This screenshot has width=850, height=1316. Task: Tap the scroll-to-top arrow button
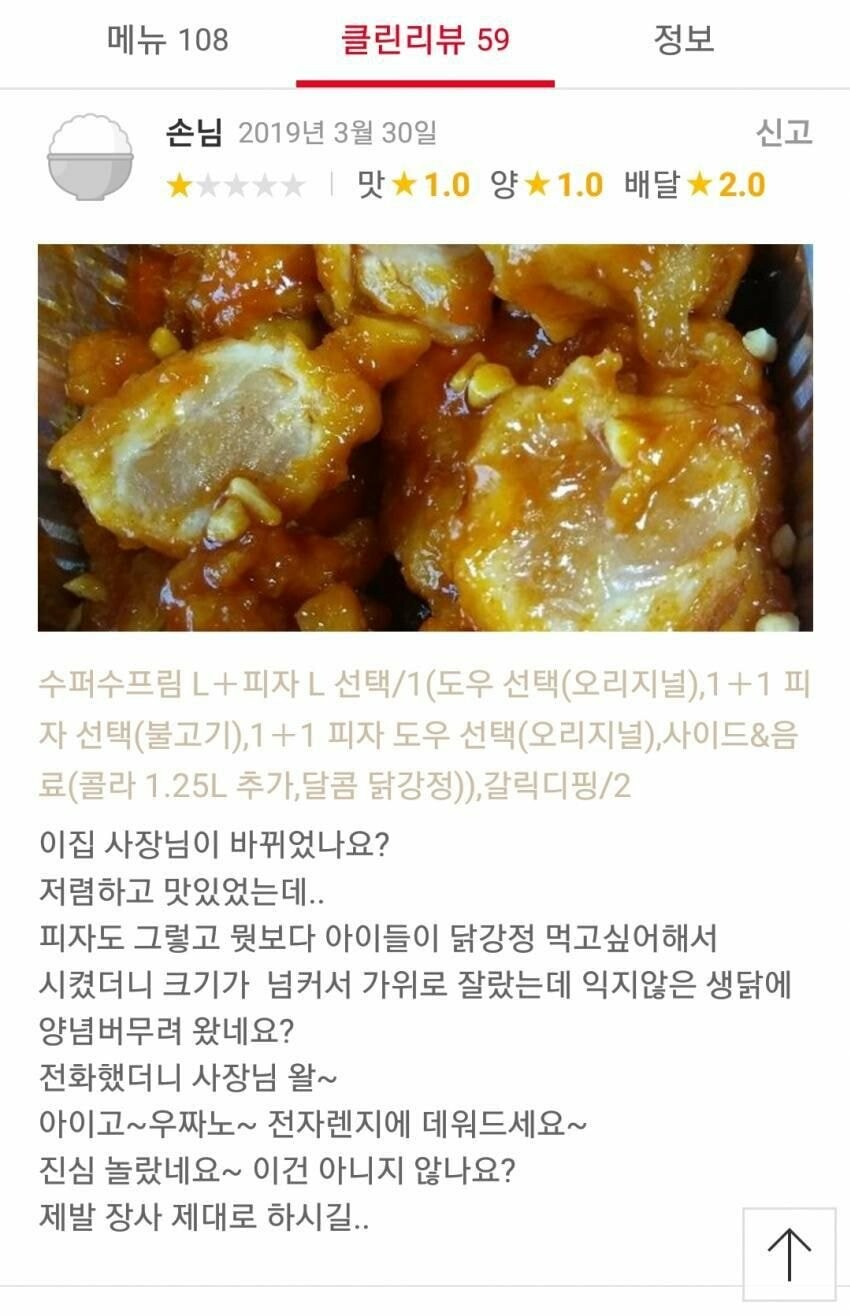(789, 1253)
